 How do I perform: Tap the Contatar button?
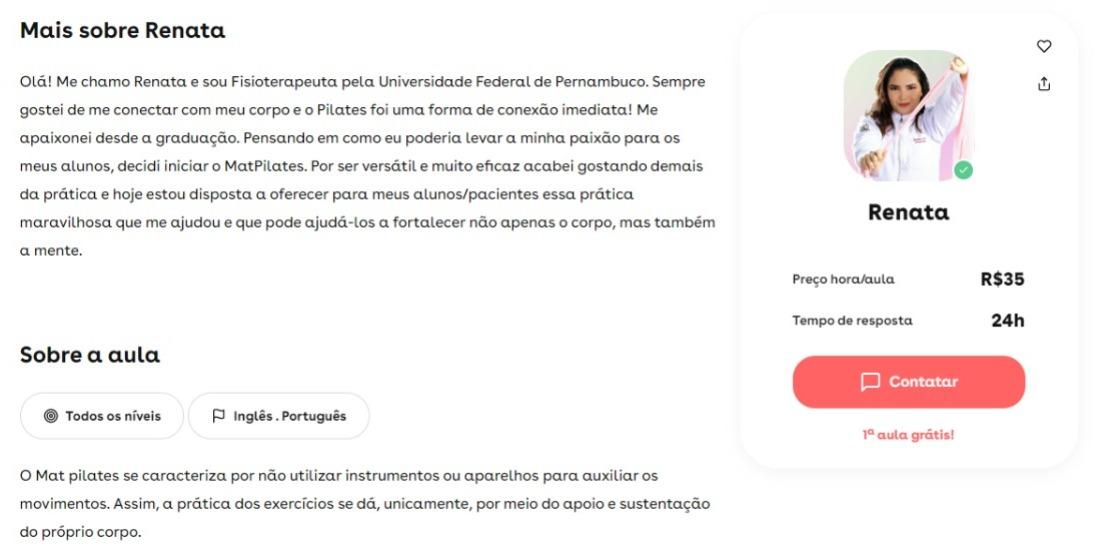click(x=908, y=382)
